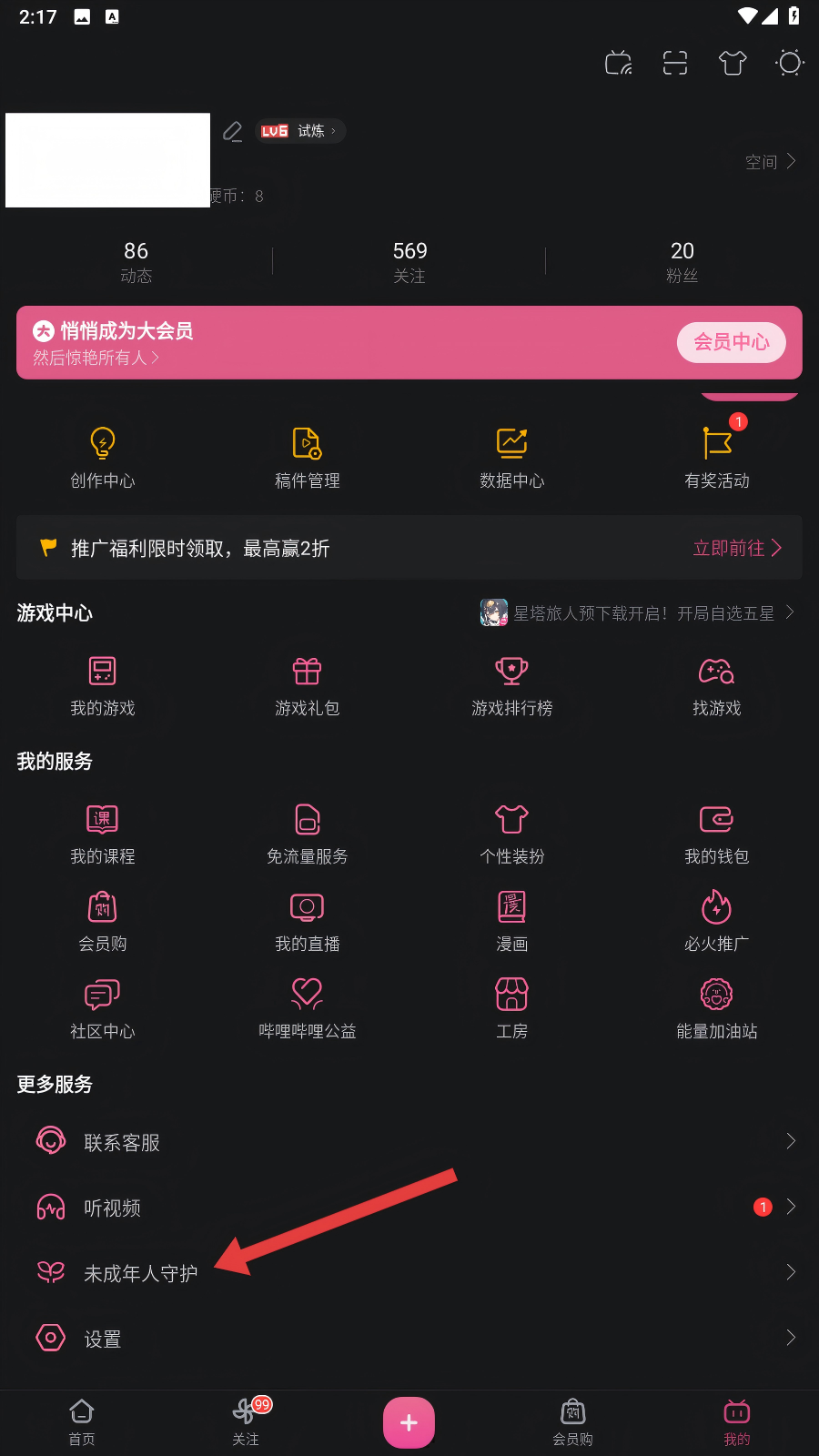Open 设置

409,1339
